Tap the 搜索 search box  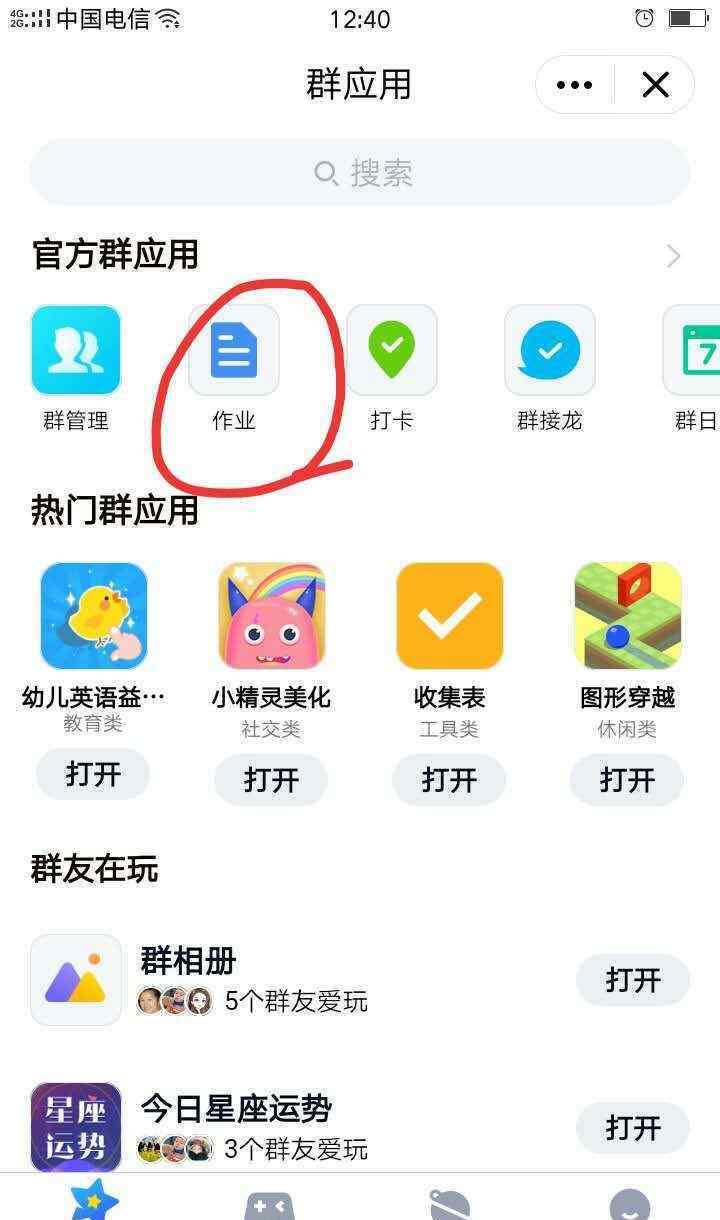(360, 173)
